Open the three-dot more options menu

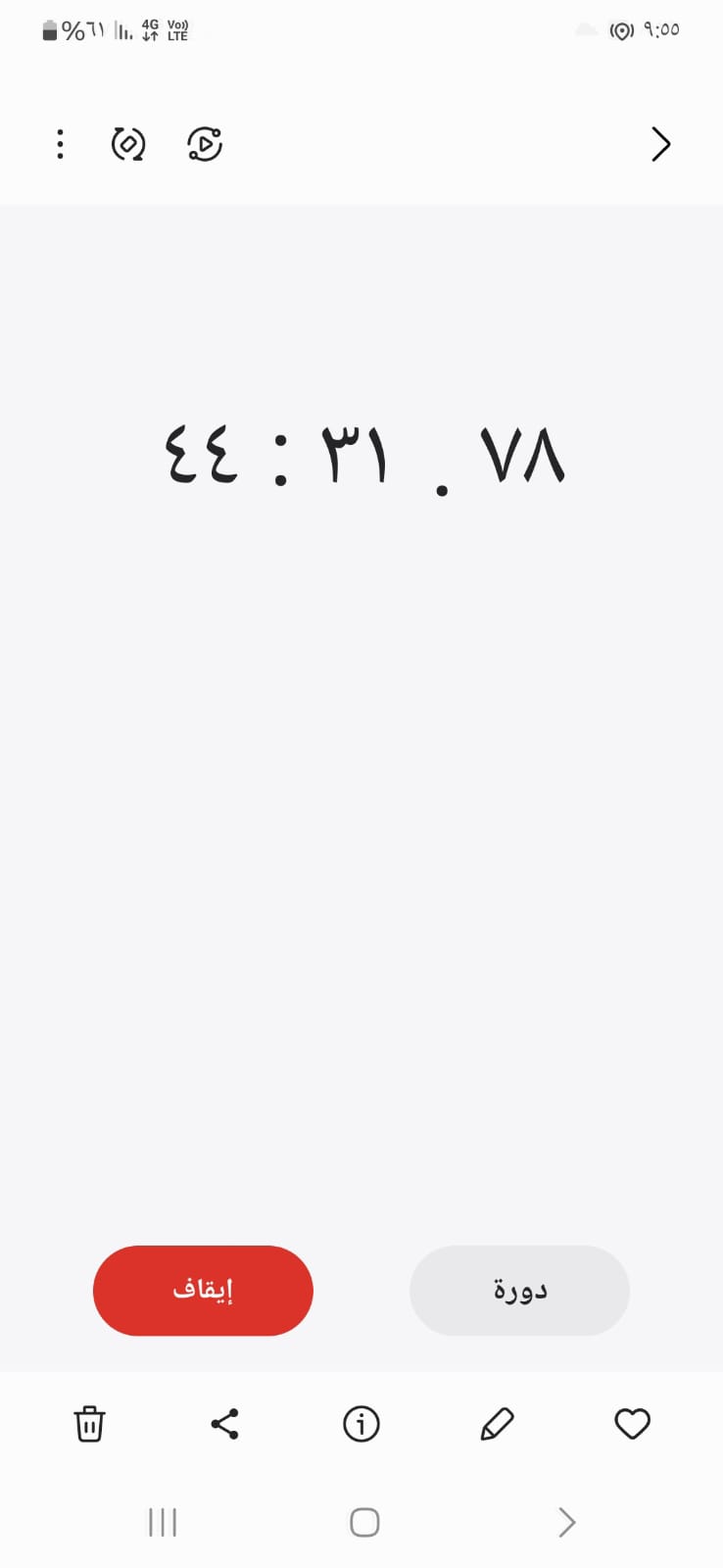[61, 144]
